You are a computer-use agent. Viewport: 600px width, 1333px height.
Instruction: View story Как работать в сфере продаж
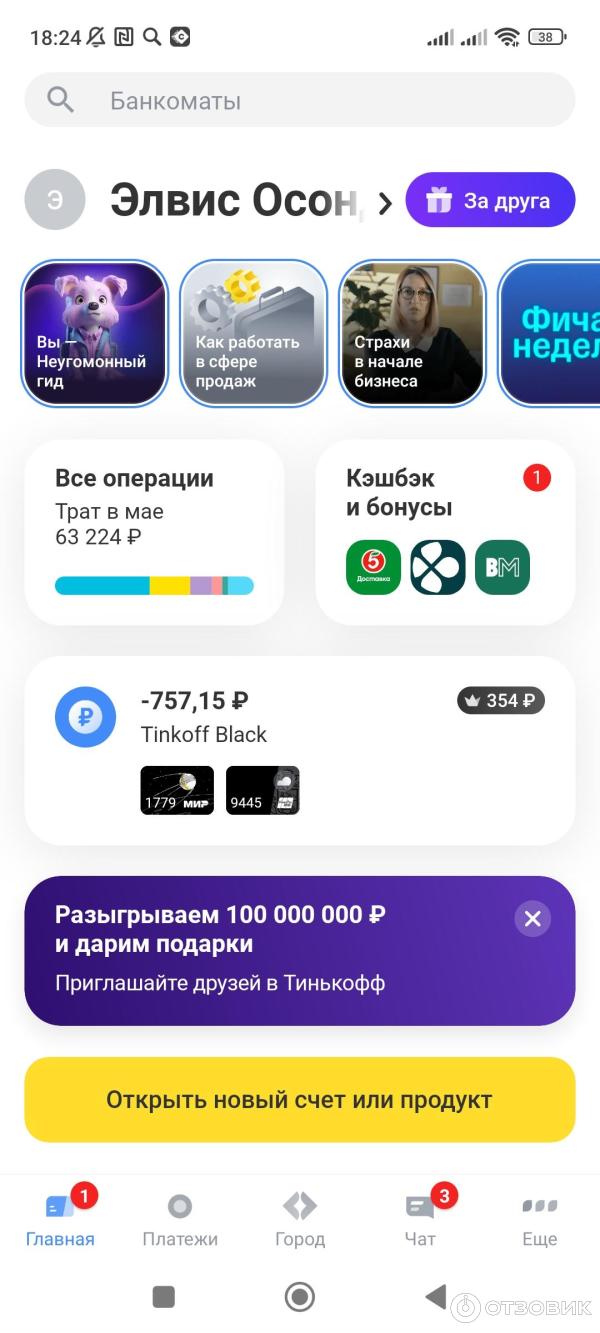click(x=254, y=333)
